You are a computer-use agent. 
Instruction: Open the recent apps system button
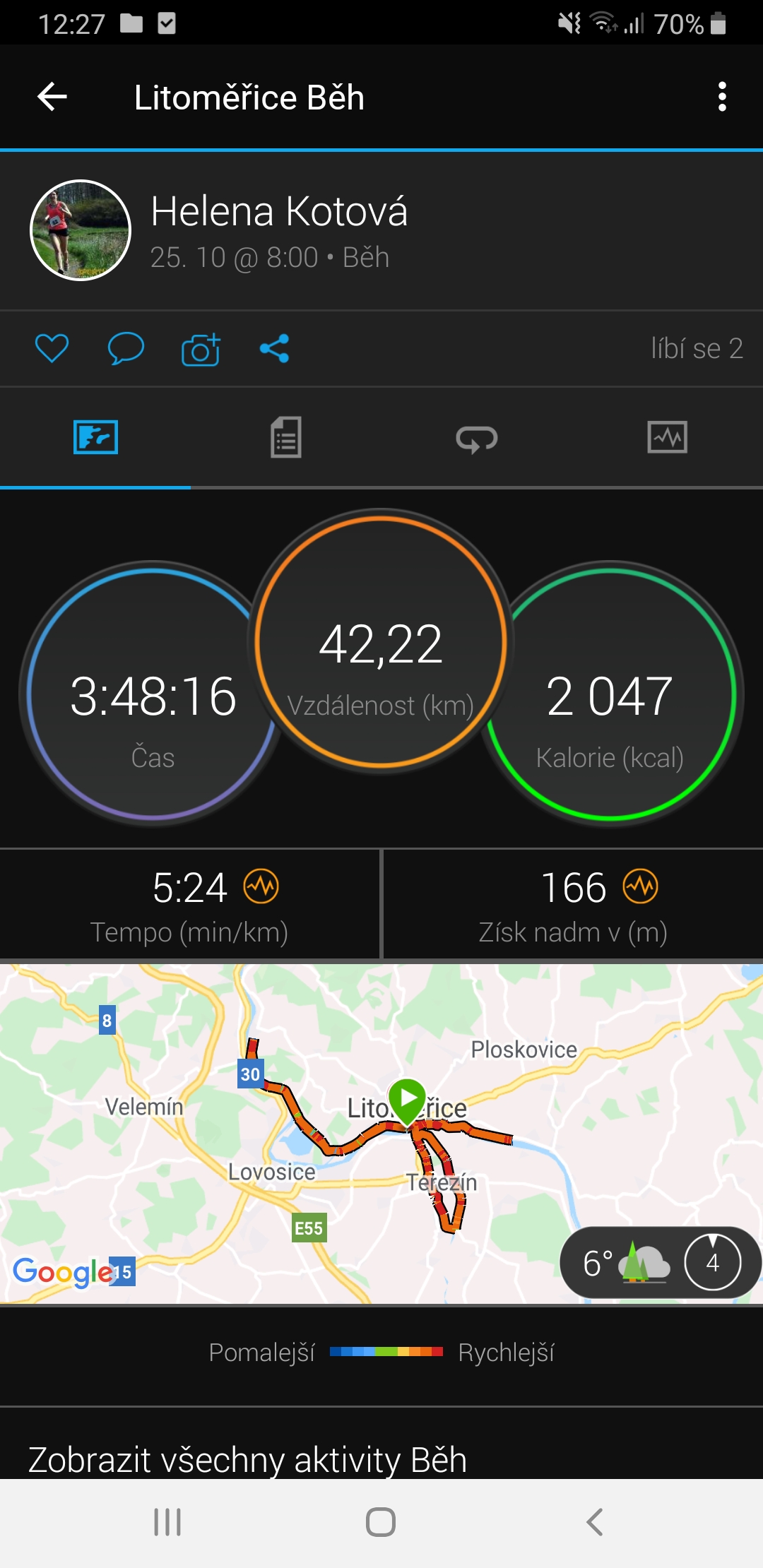click(167, 1522)
